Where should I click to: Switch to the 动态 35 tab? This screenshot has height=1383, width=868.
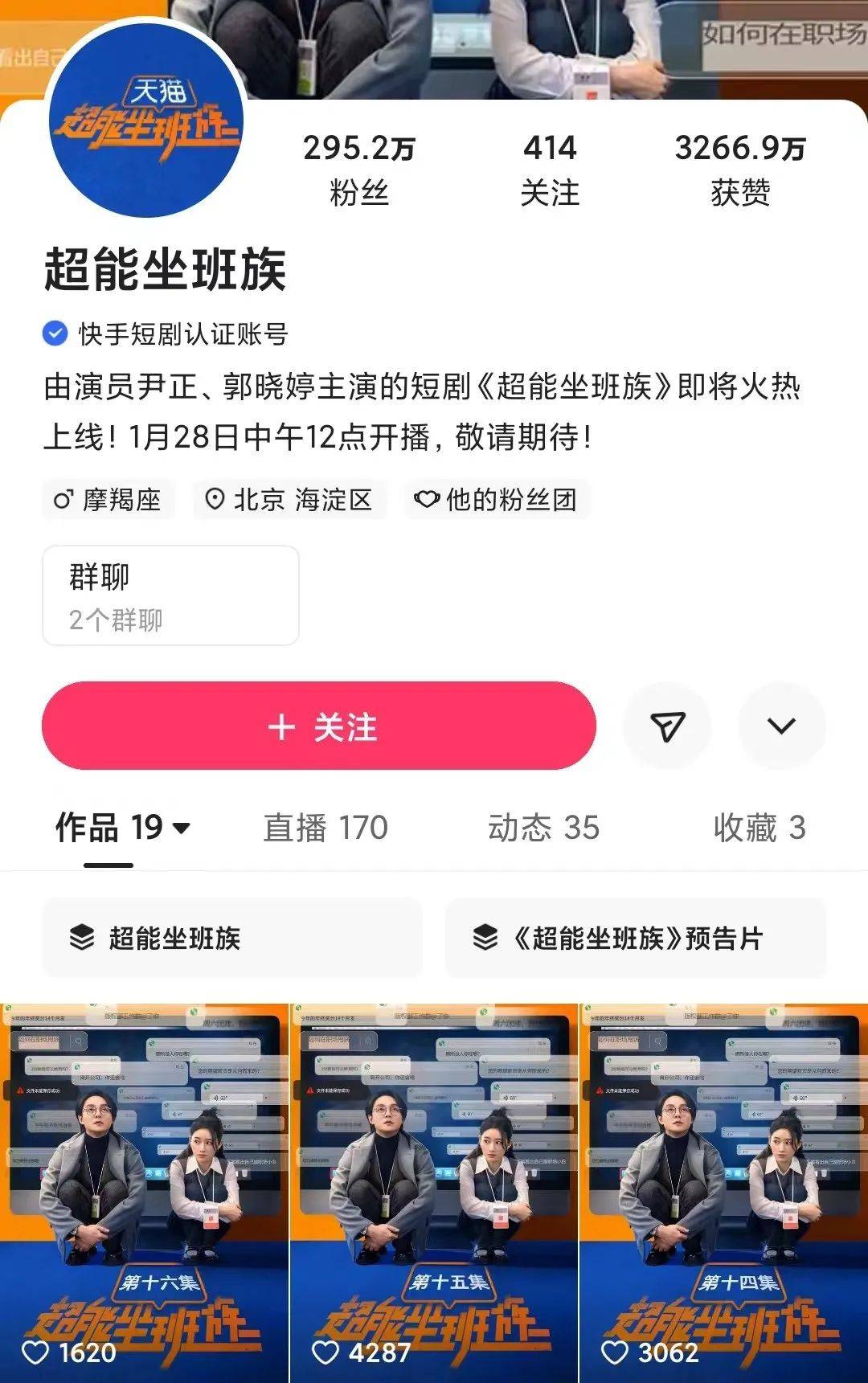[x=543, y=828]
